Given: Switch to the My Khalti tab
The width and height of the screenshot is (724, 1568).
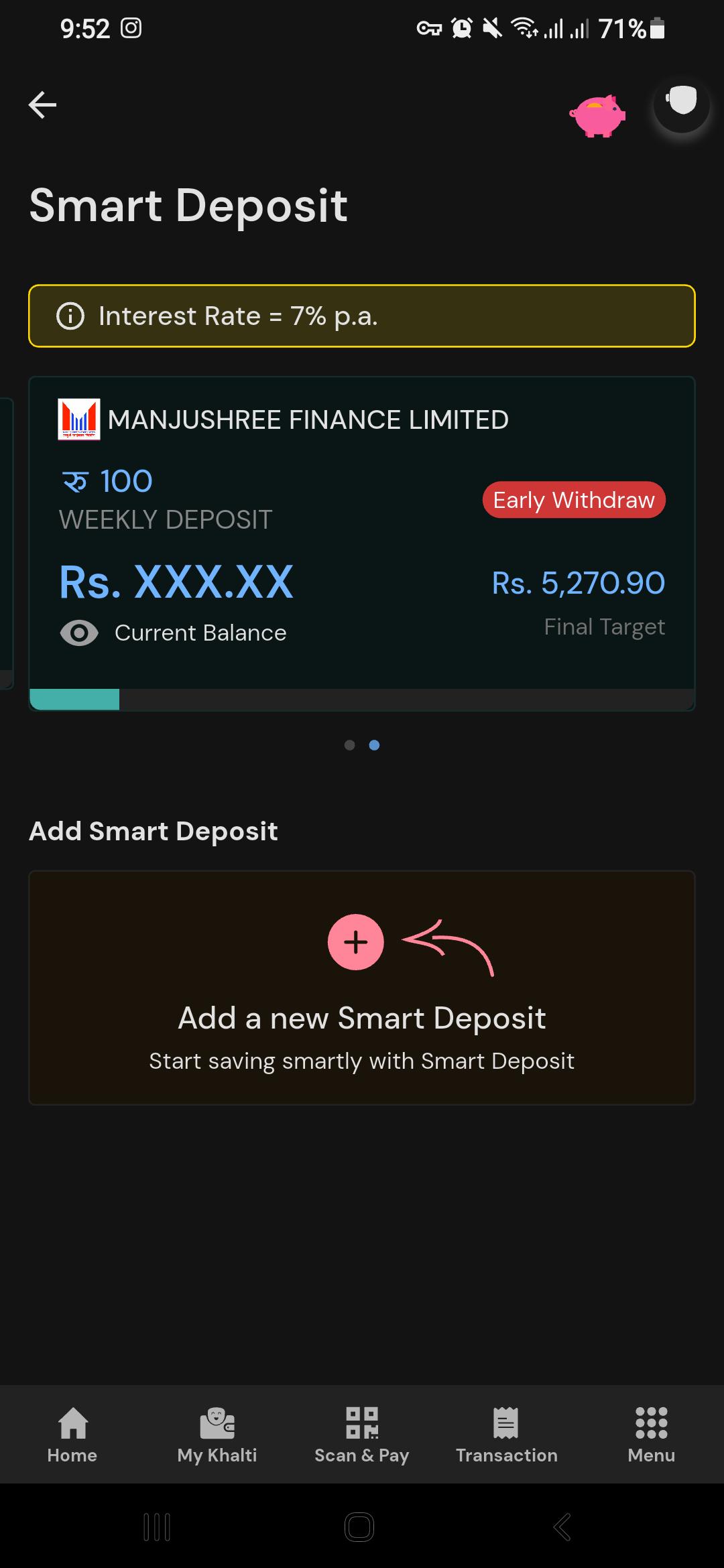Looking at the screenshot, I should pos(217,1434).
